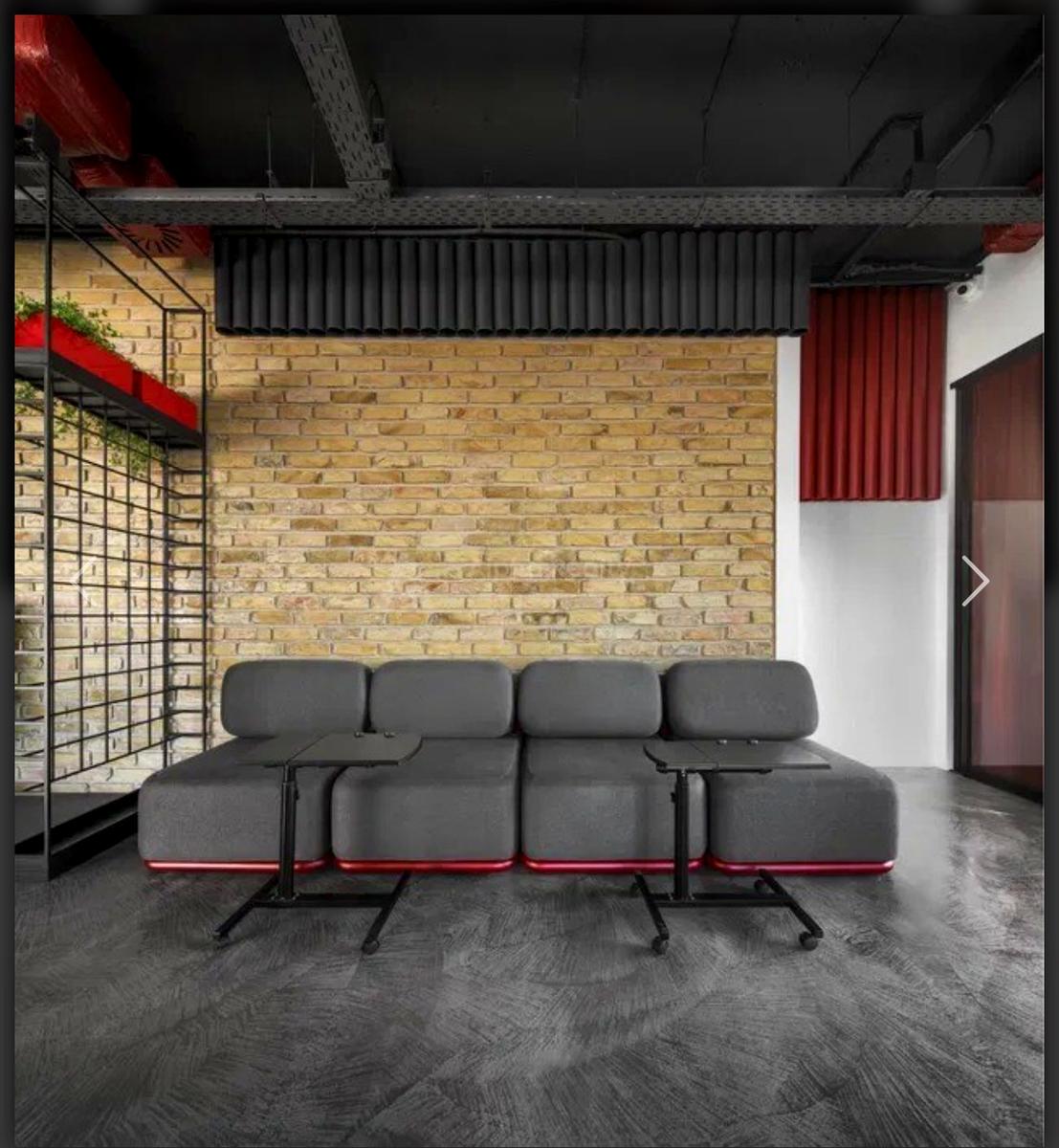1059x1148 pixels.
Task: Go to the next photo arrow
Action: 974,581
